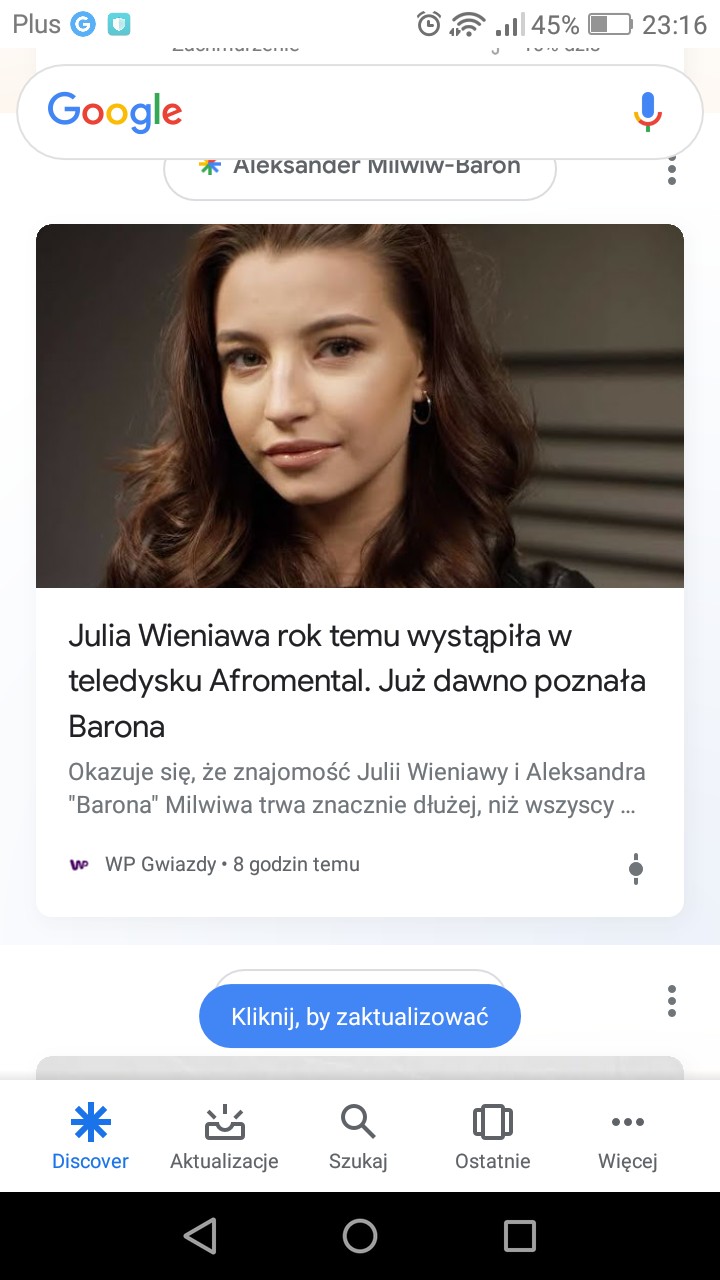Go to the Szukaj tab

[358, 1137]
